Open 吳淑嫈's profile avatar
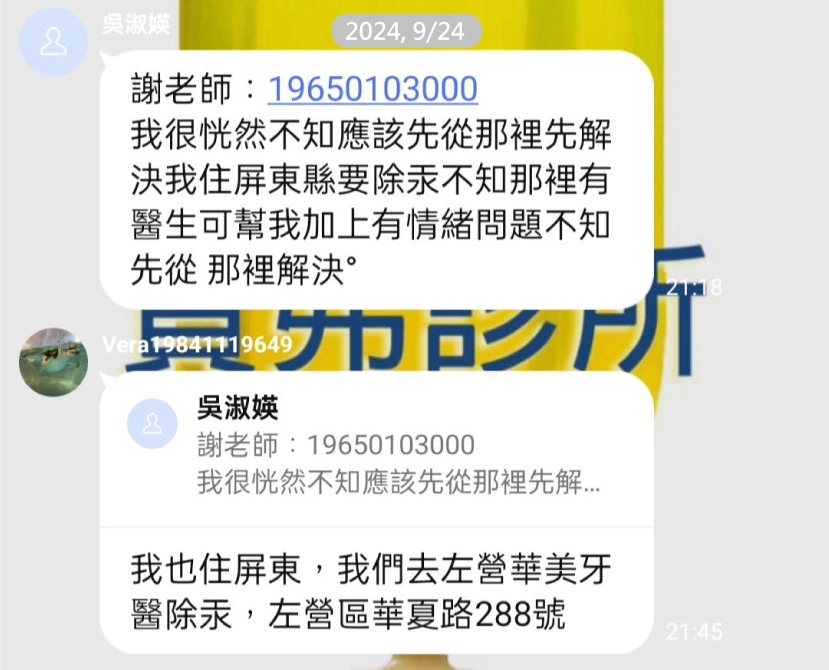829x670 pixels. tap(54, 42)
